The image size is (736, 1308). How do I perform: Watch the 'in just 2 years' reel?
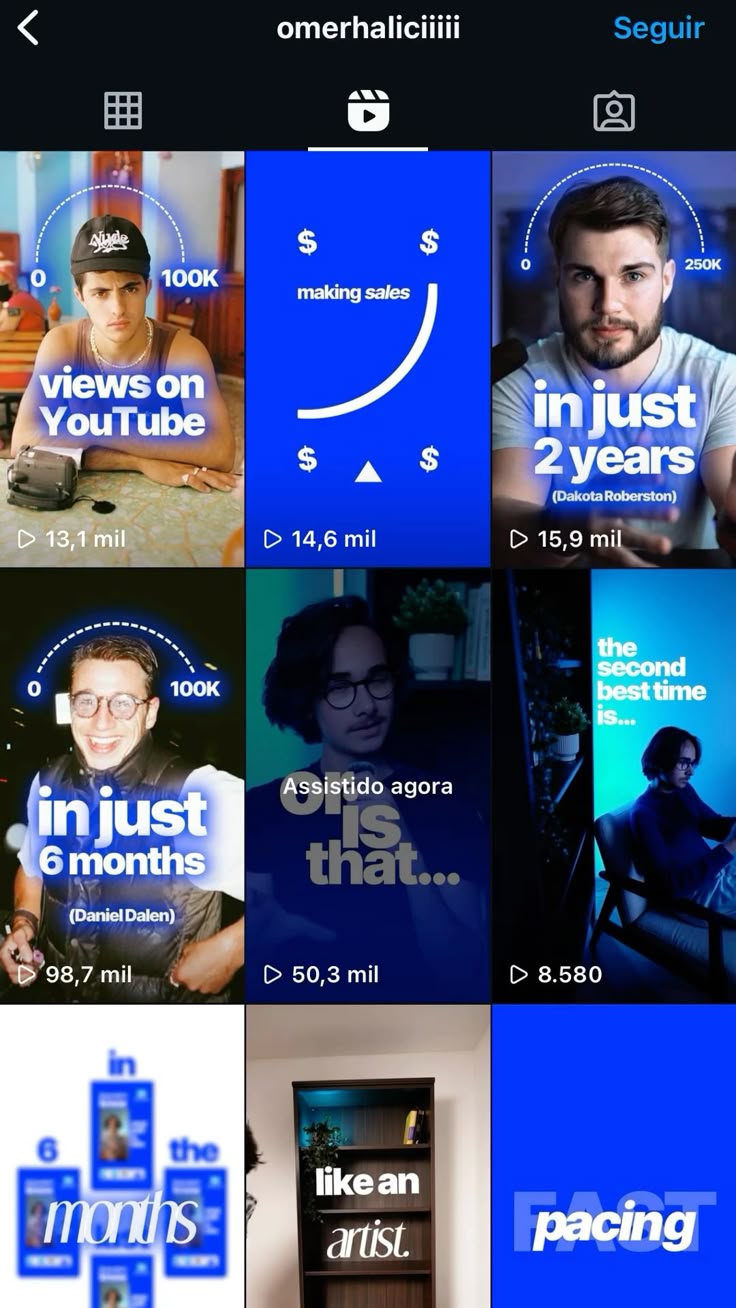pos(614,358)
